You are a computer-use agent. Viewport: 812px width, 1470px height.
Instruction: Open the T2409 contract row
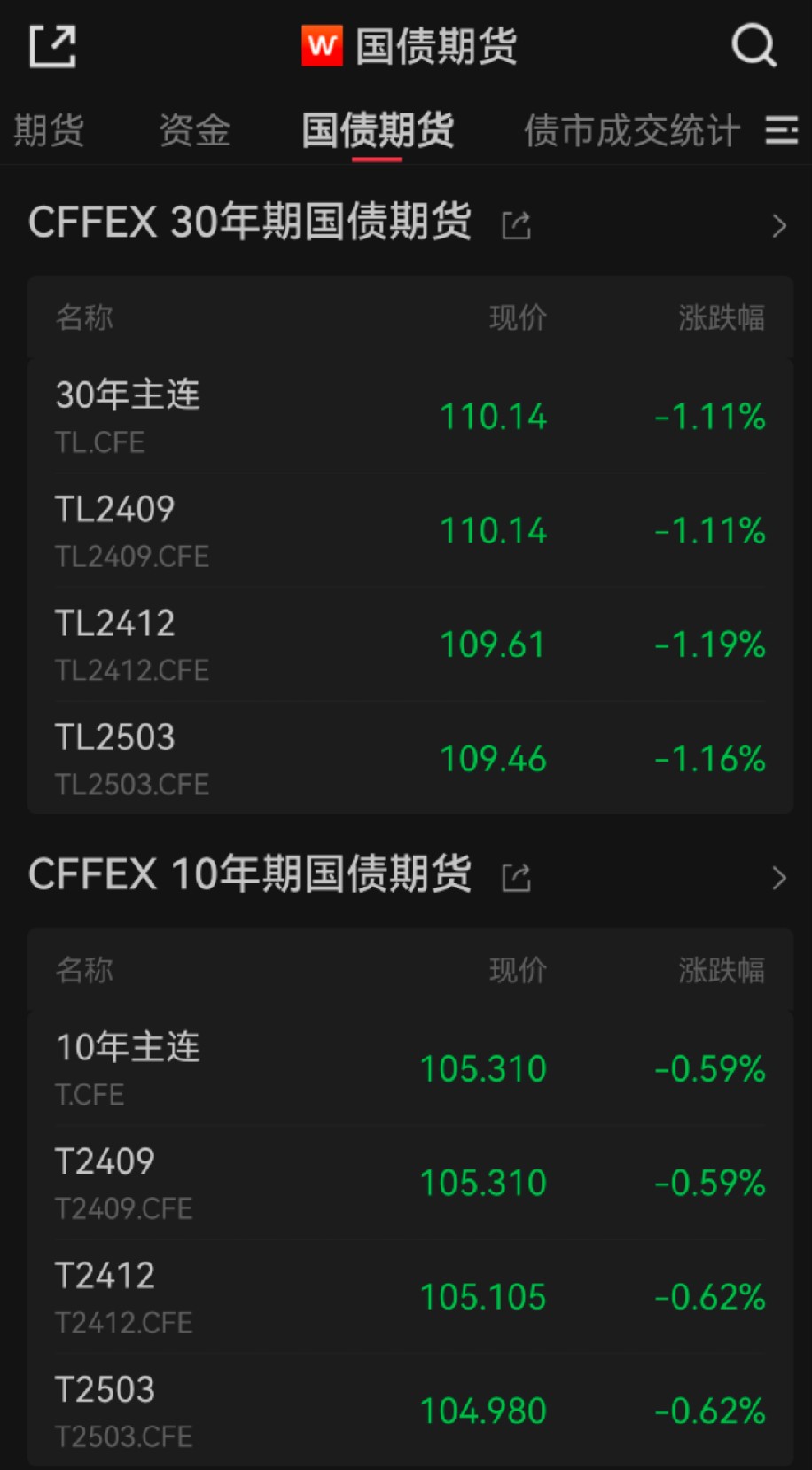point(410,1183)
